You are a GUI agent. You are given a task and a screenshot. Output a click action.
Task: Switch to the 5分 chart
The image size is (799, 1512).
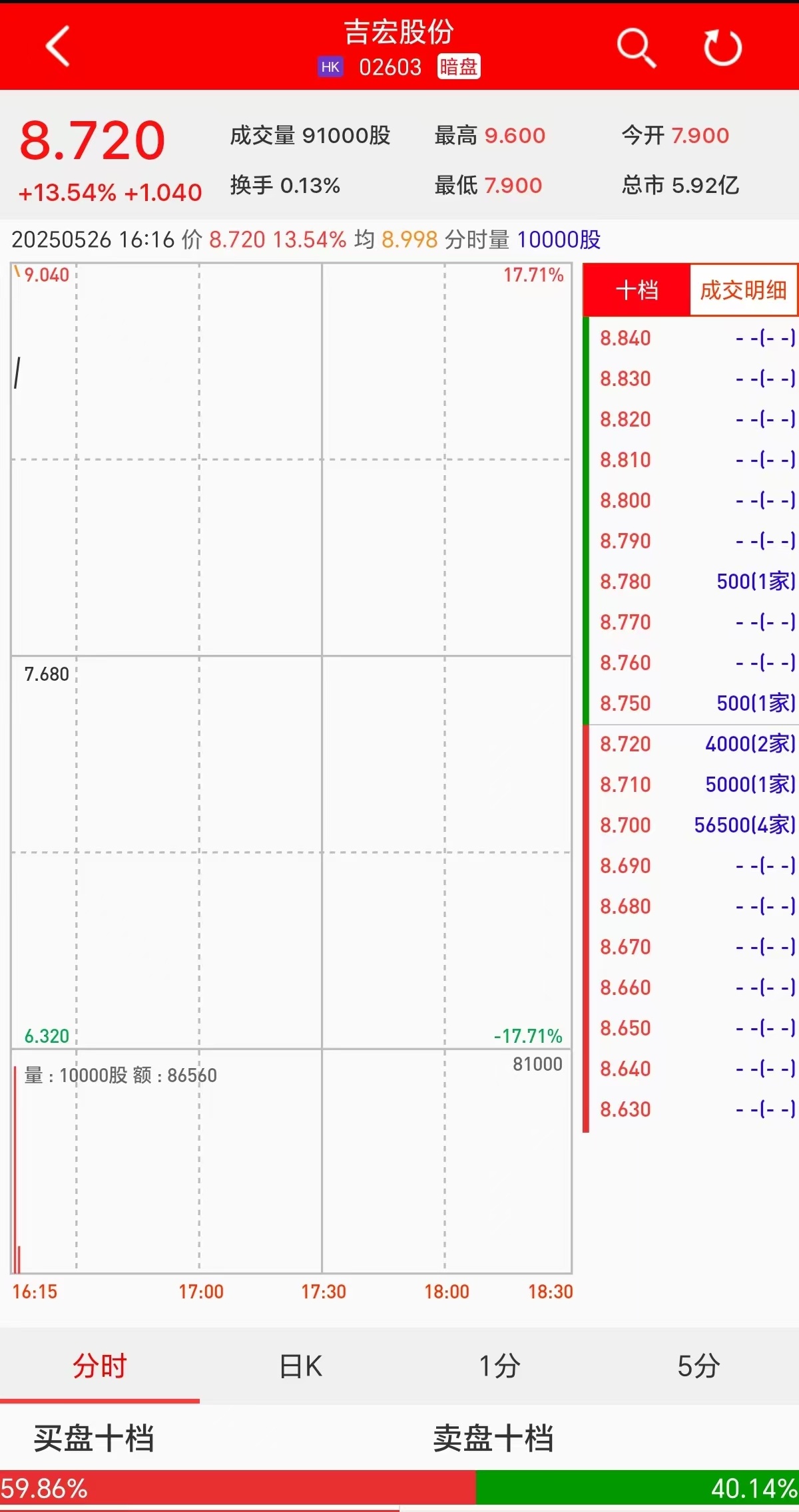point(698,1366)
